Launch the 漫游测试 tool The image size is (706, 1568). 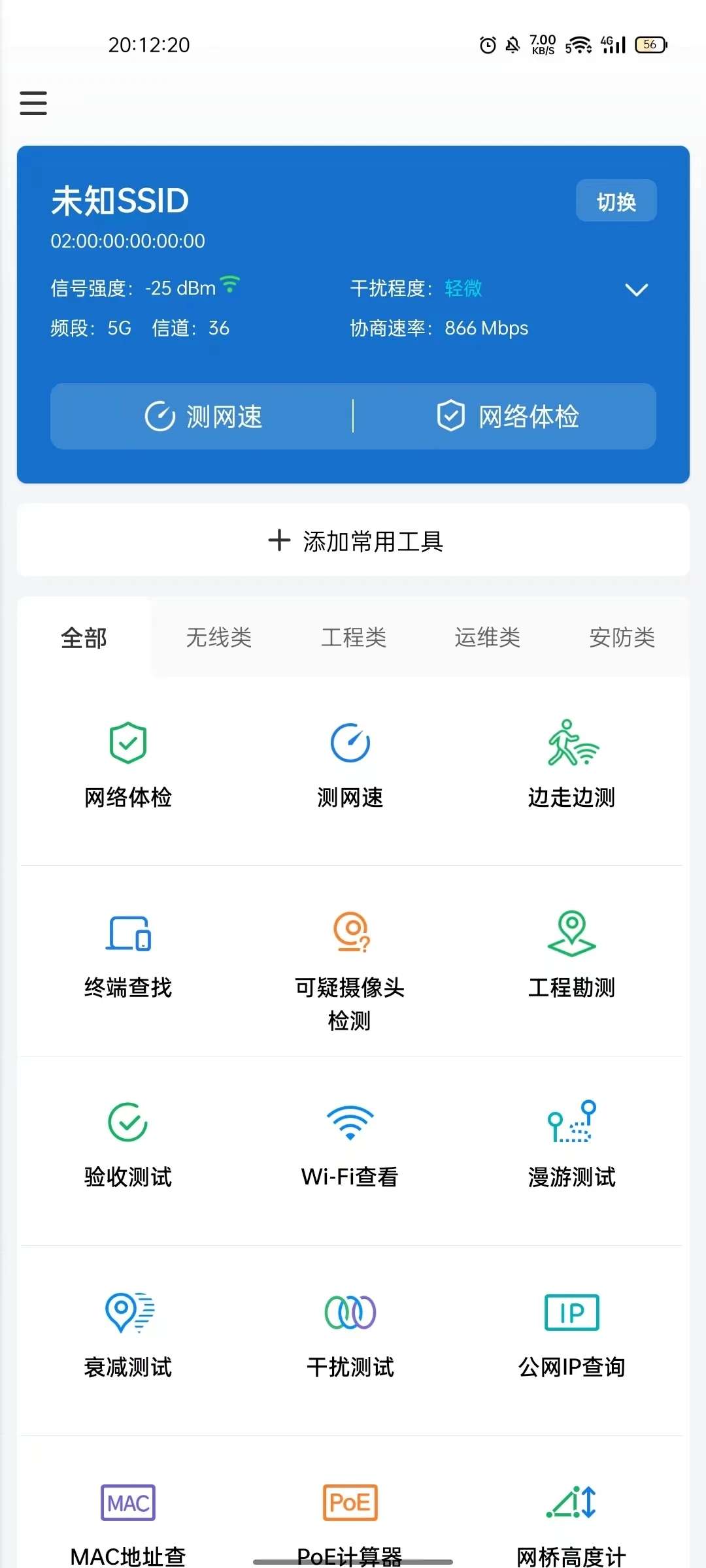pos(572,1143)
